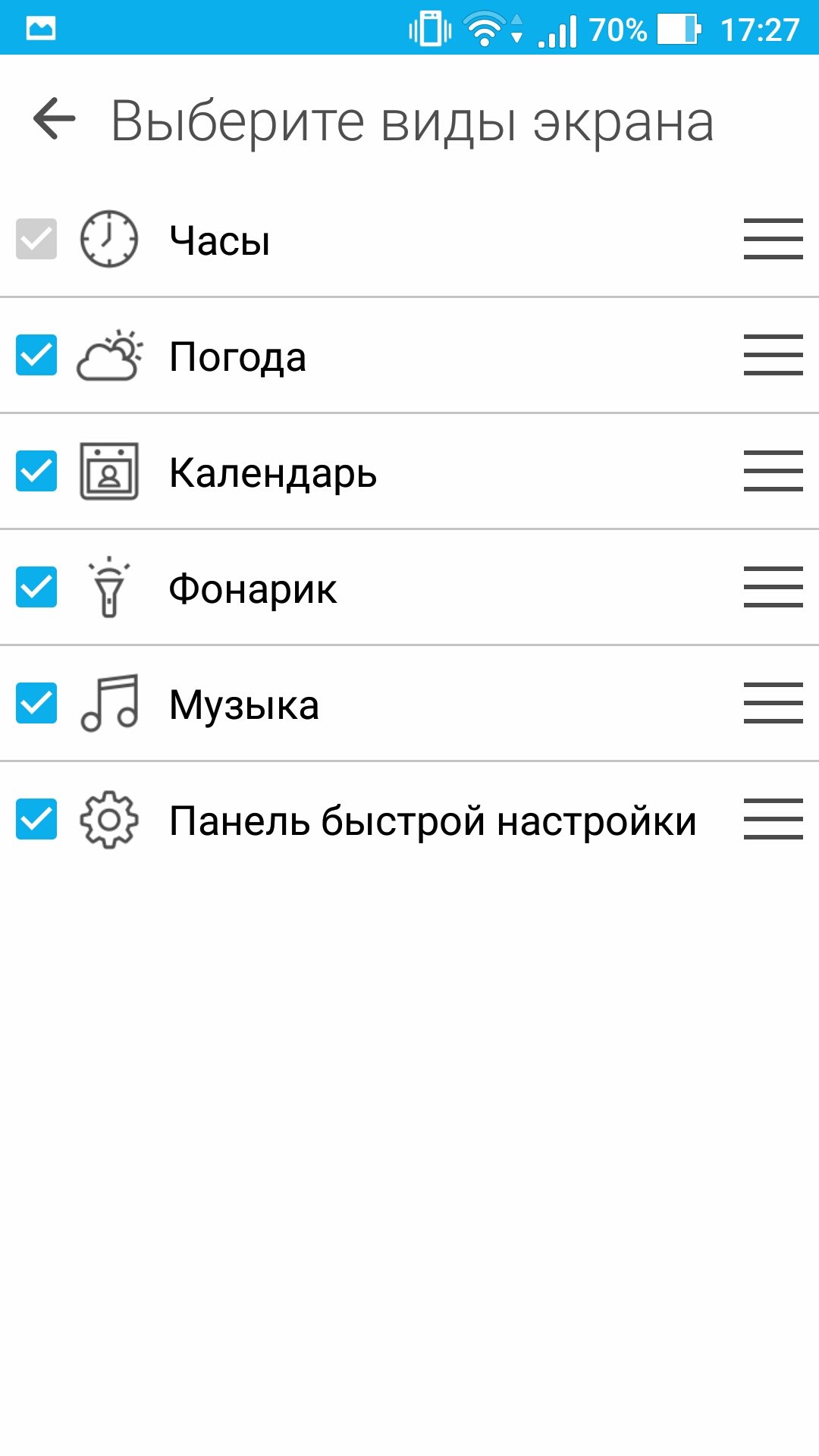Go back using the arrow icon
The image size is (819, 1456).
click(55, 119)
